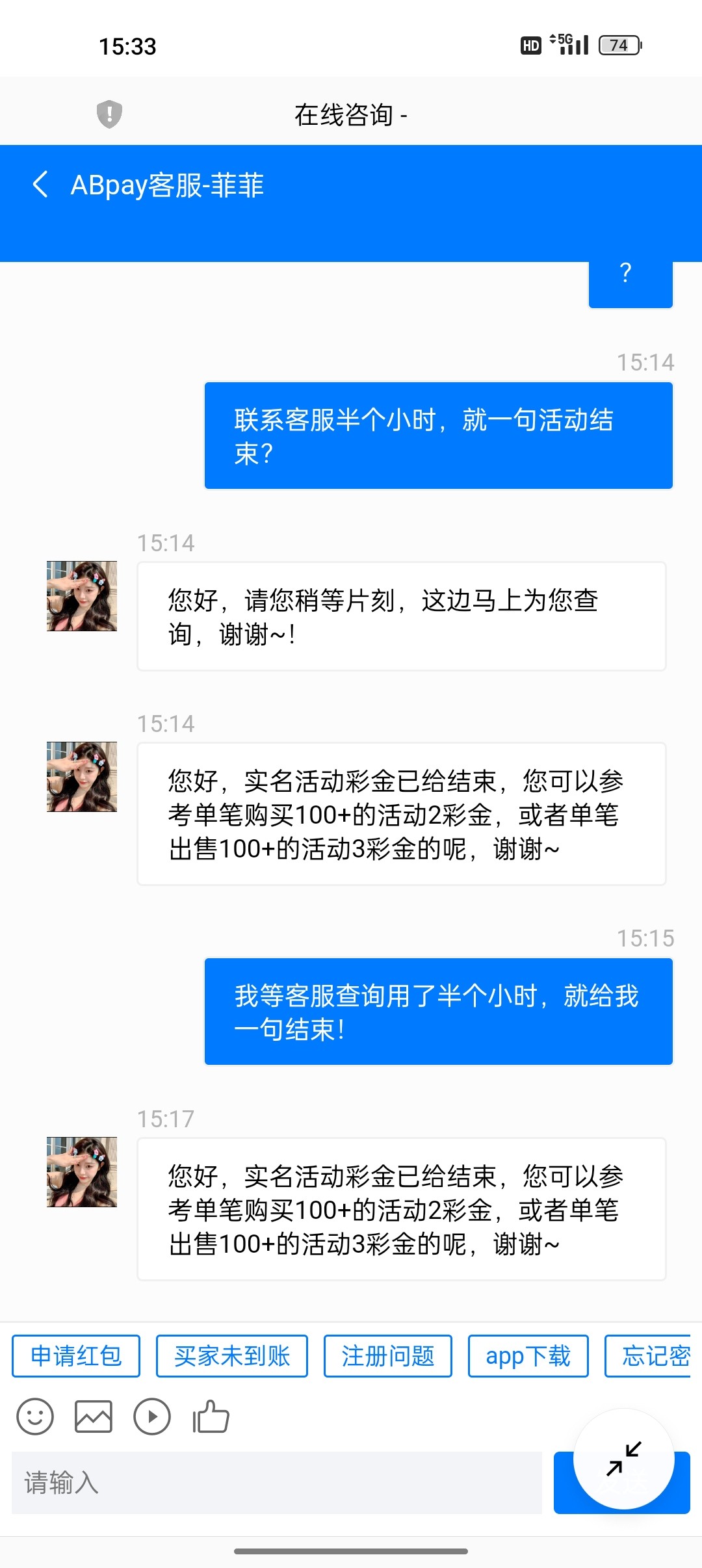The width and height of the screenshot is (702, 1568).
Task: Open the emoji picker
Action: 35,1417
